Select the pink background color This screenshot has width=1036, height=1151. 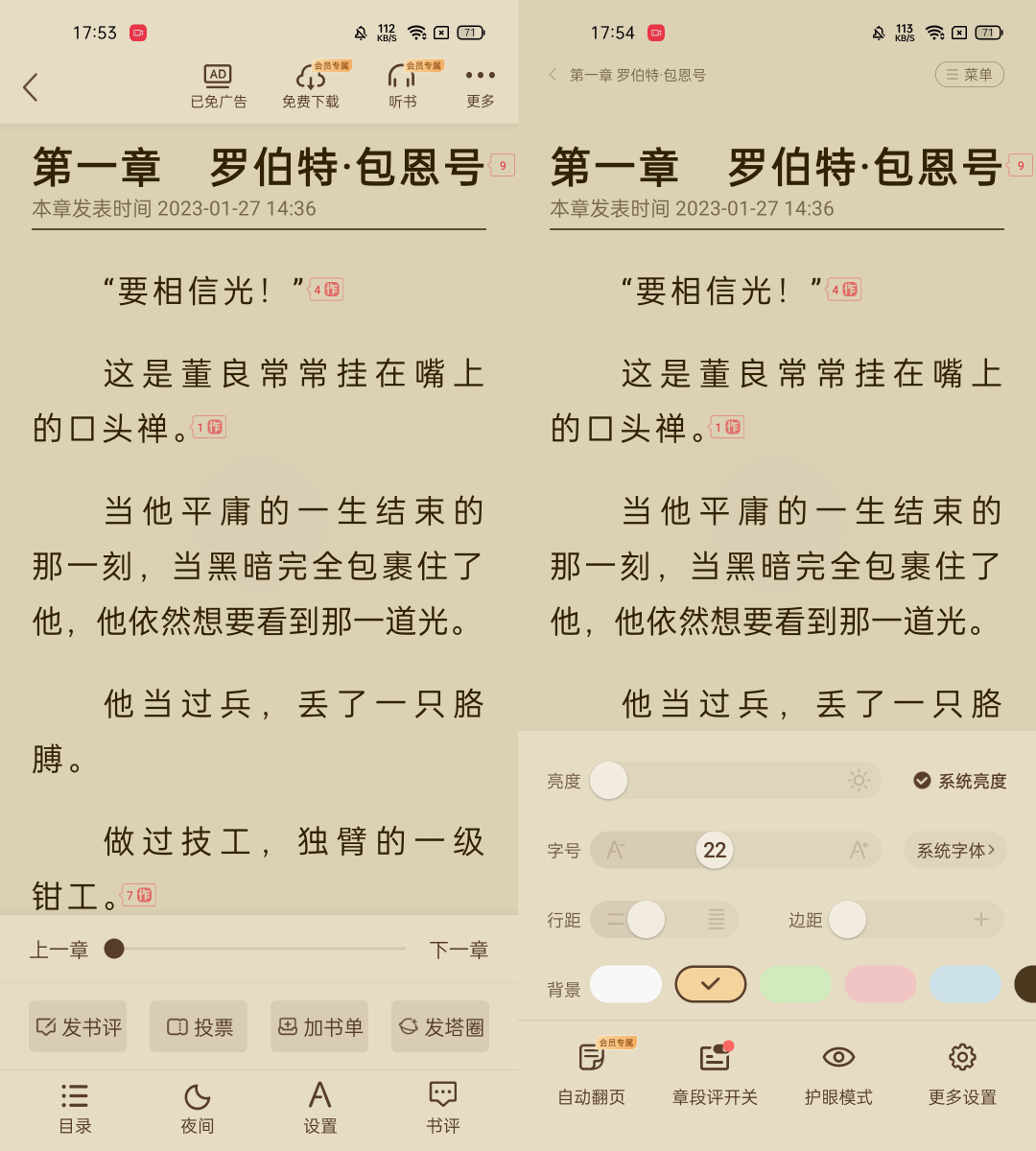pyautogui.click(x=881, y=984)
